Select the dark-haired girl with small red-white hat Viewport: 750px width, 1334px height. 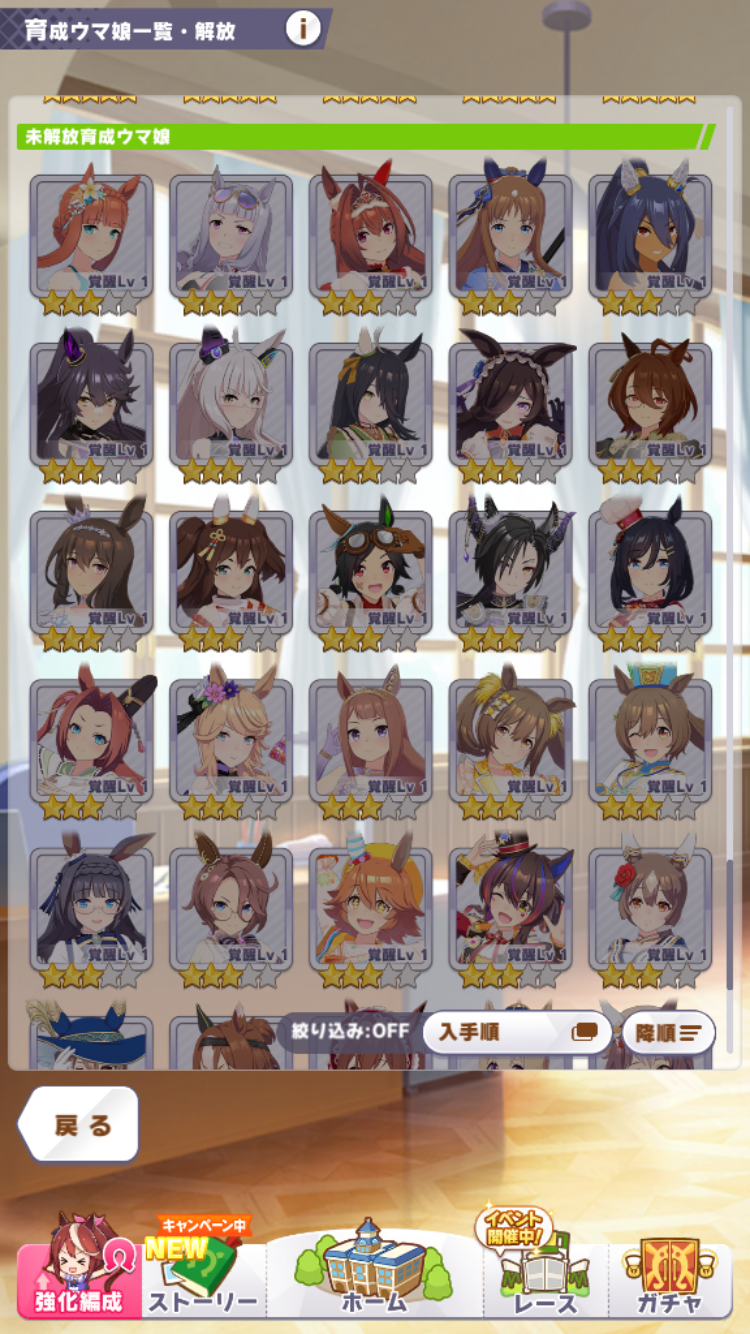pyautogui.click(x=651, y=573)
